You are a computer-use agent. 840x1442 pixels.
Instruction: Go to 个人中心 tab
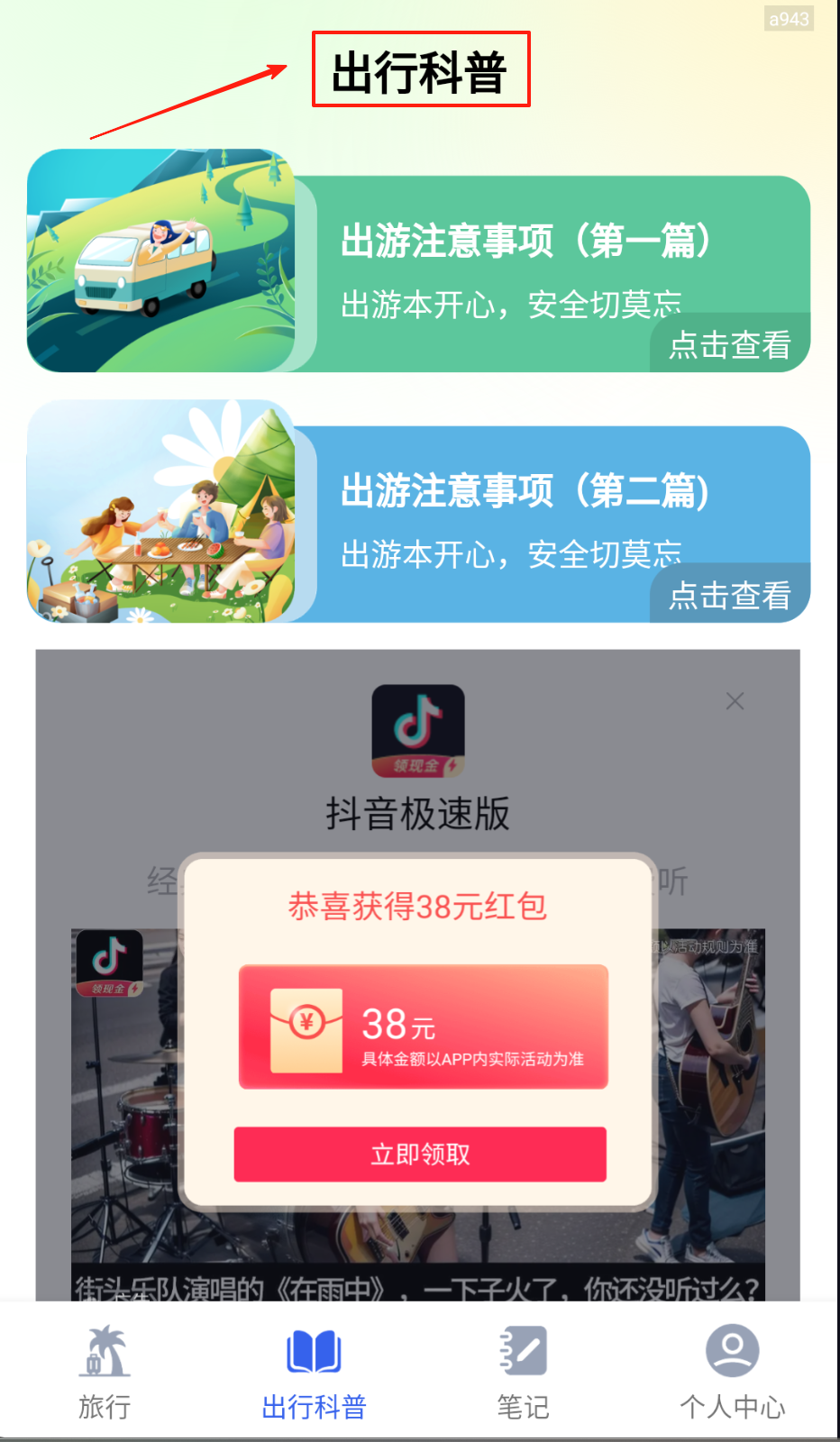point(732,1371)
